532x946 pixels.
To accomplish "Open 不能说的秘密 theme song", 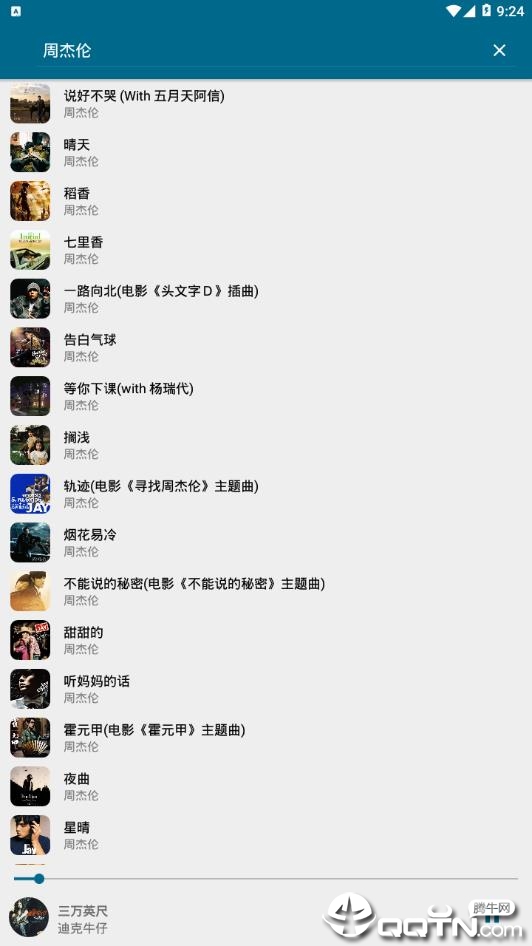I will tap(266, 592).
